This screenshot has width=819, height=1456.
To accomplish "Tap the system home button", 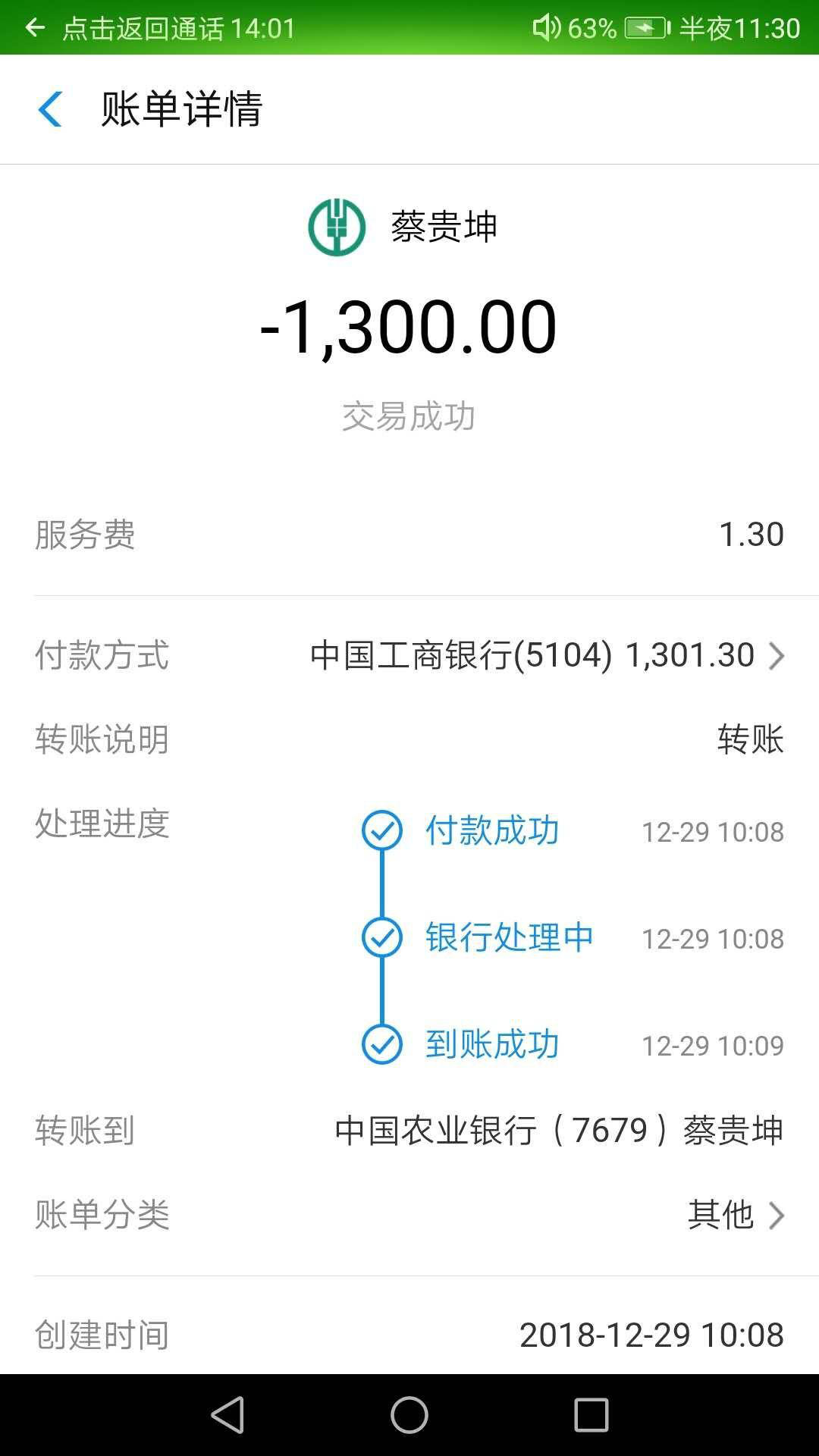I will point(409,1415).
